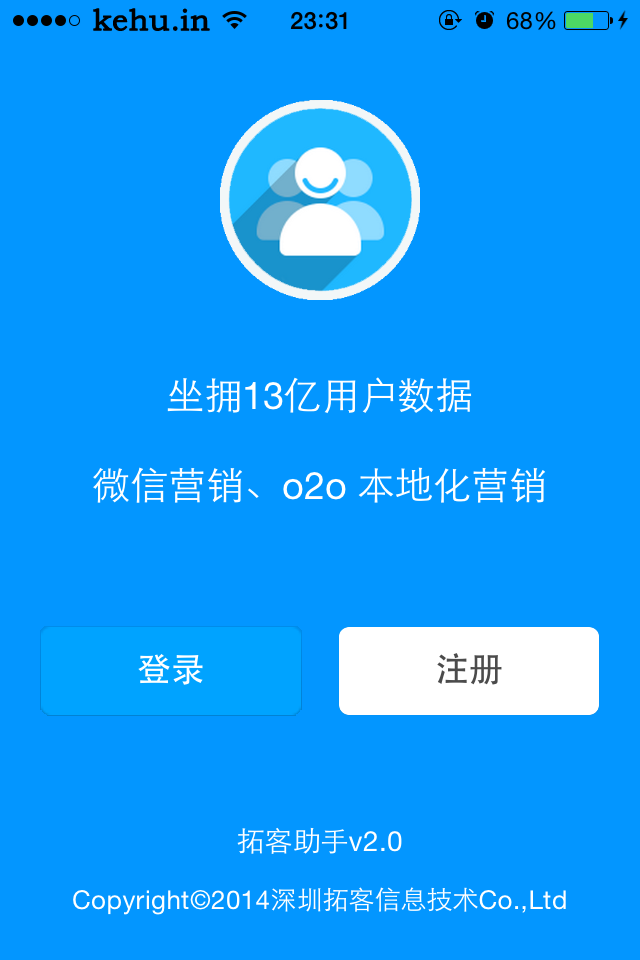Open registration via the 注册 button
The image size is (640, 960).
pyautogui.click(x=469, y=671)
